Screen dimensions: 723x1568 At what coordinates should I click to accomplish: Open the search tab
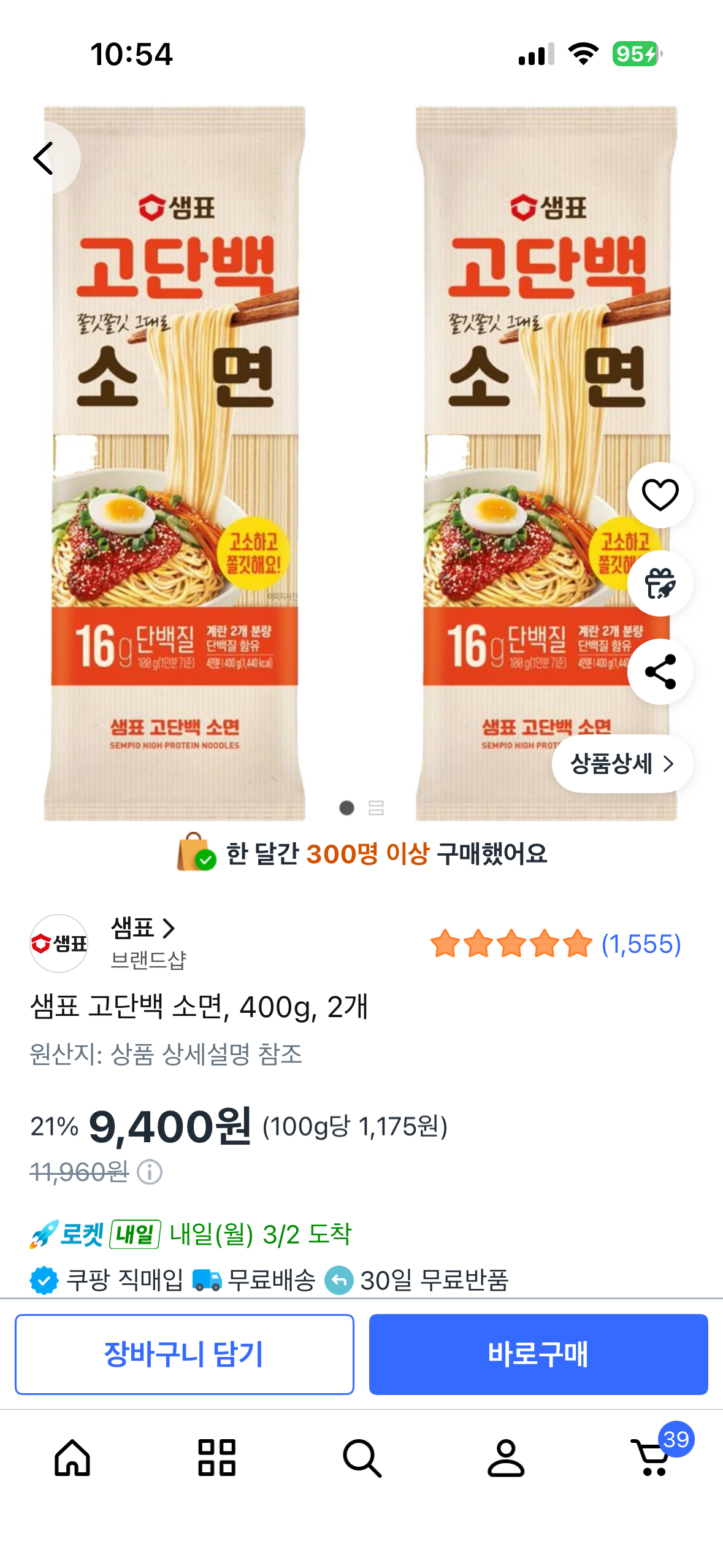[x=362, y=1458]
